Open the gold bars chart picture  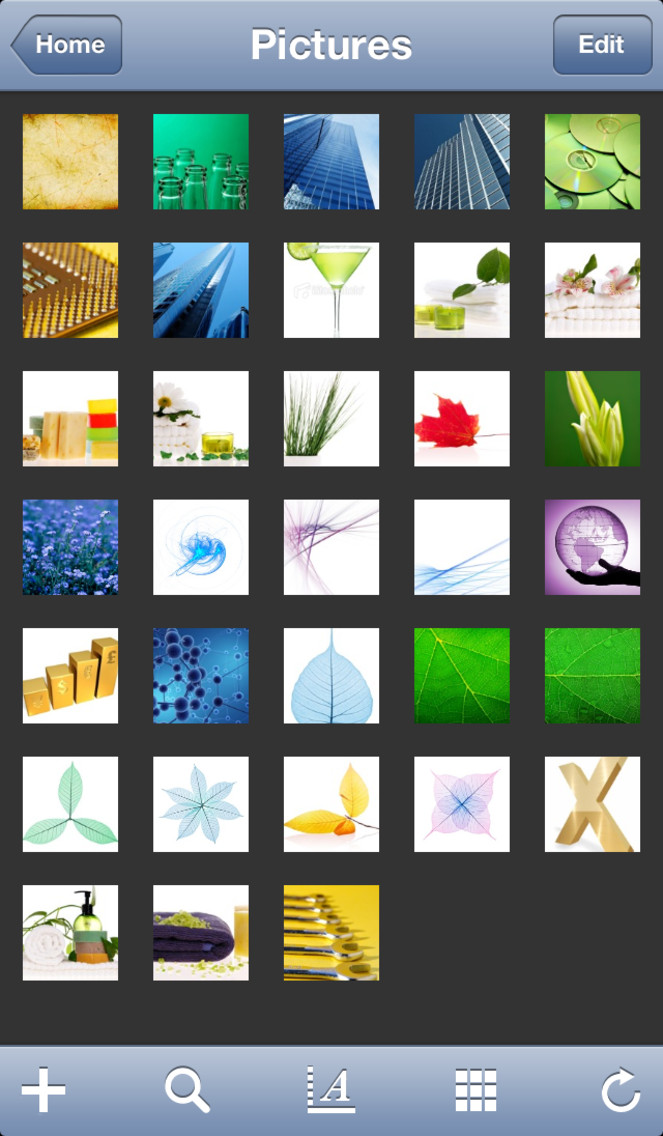click(x=70, y=676)
